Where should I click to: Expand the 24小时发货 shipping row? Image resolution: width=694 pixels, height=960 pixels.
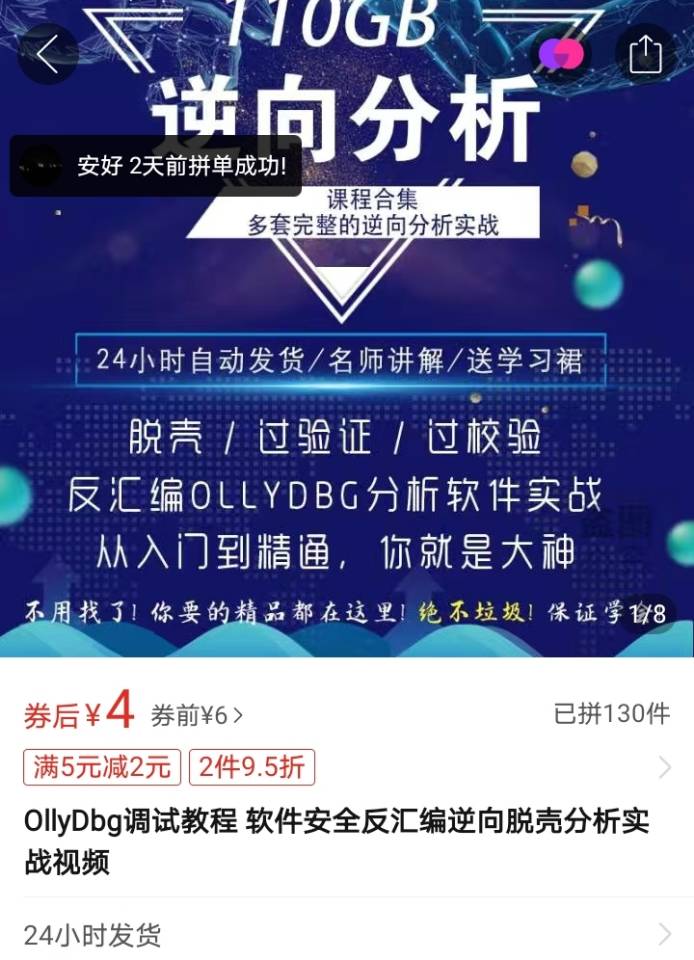[346, 935]
